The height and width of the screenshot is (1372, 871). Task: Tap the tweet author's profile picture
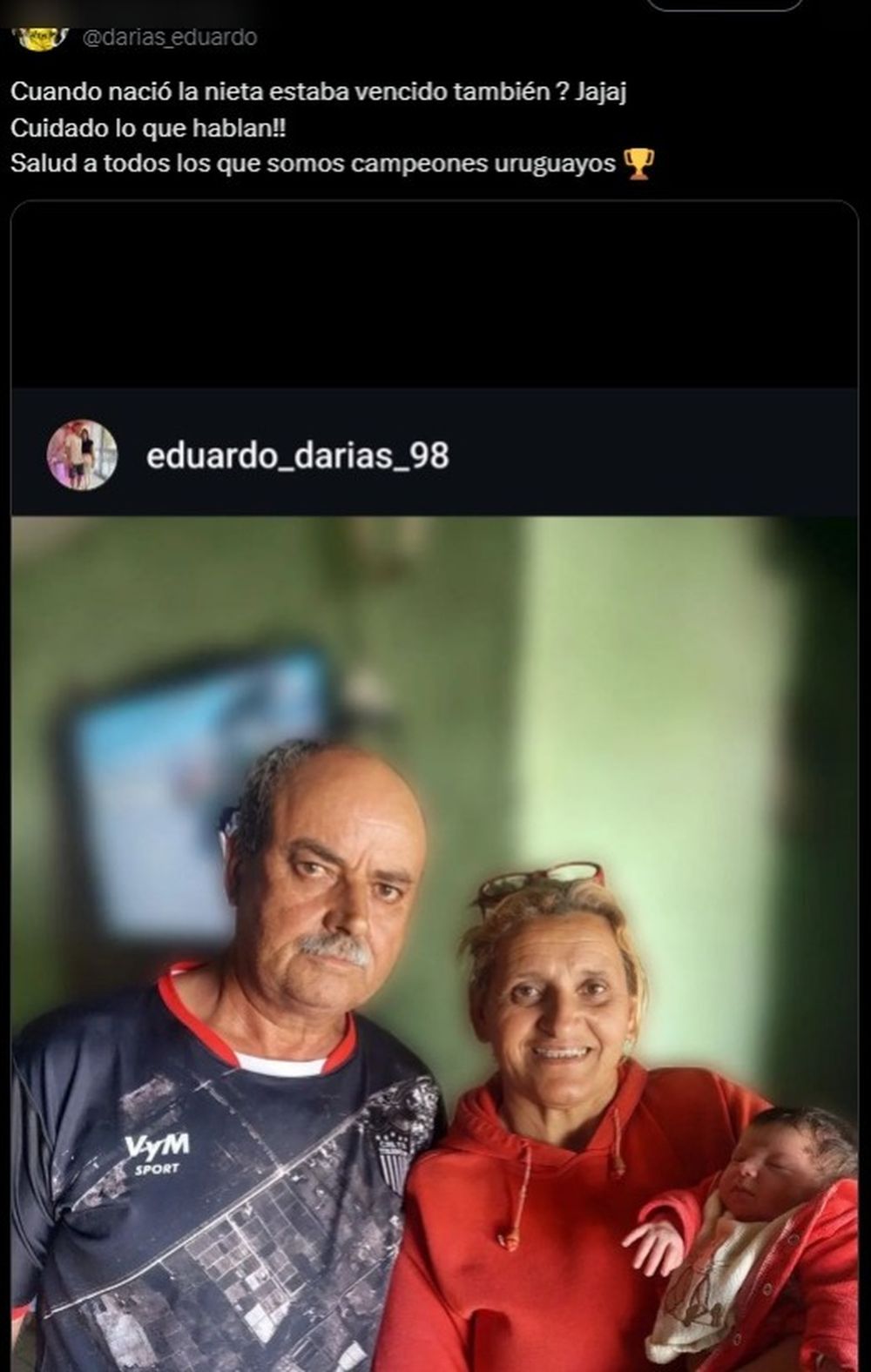41,37
